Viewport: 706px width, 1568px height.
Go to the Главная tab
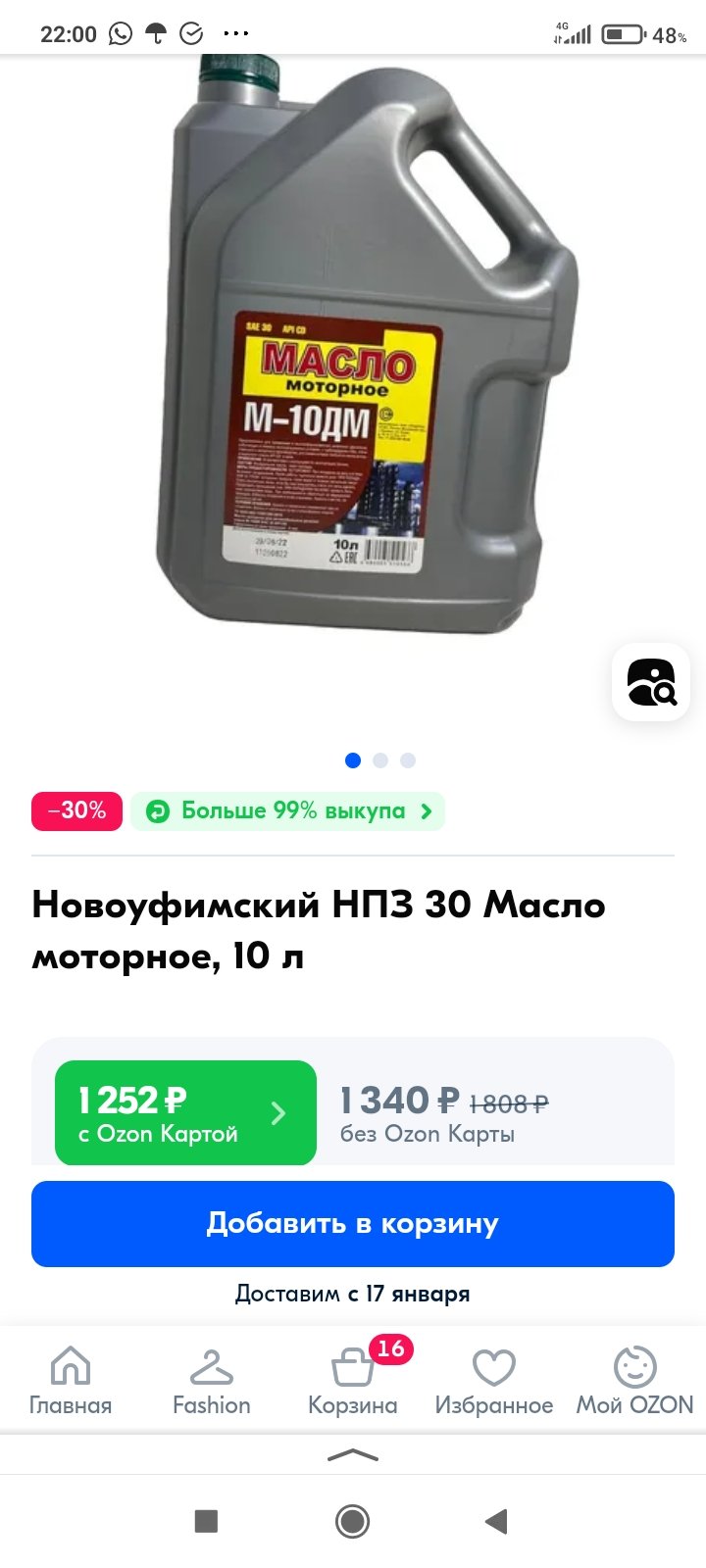[x=71, y=1382]
